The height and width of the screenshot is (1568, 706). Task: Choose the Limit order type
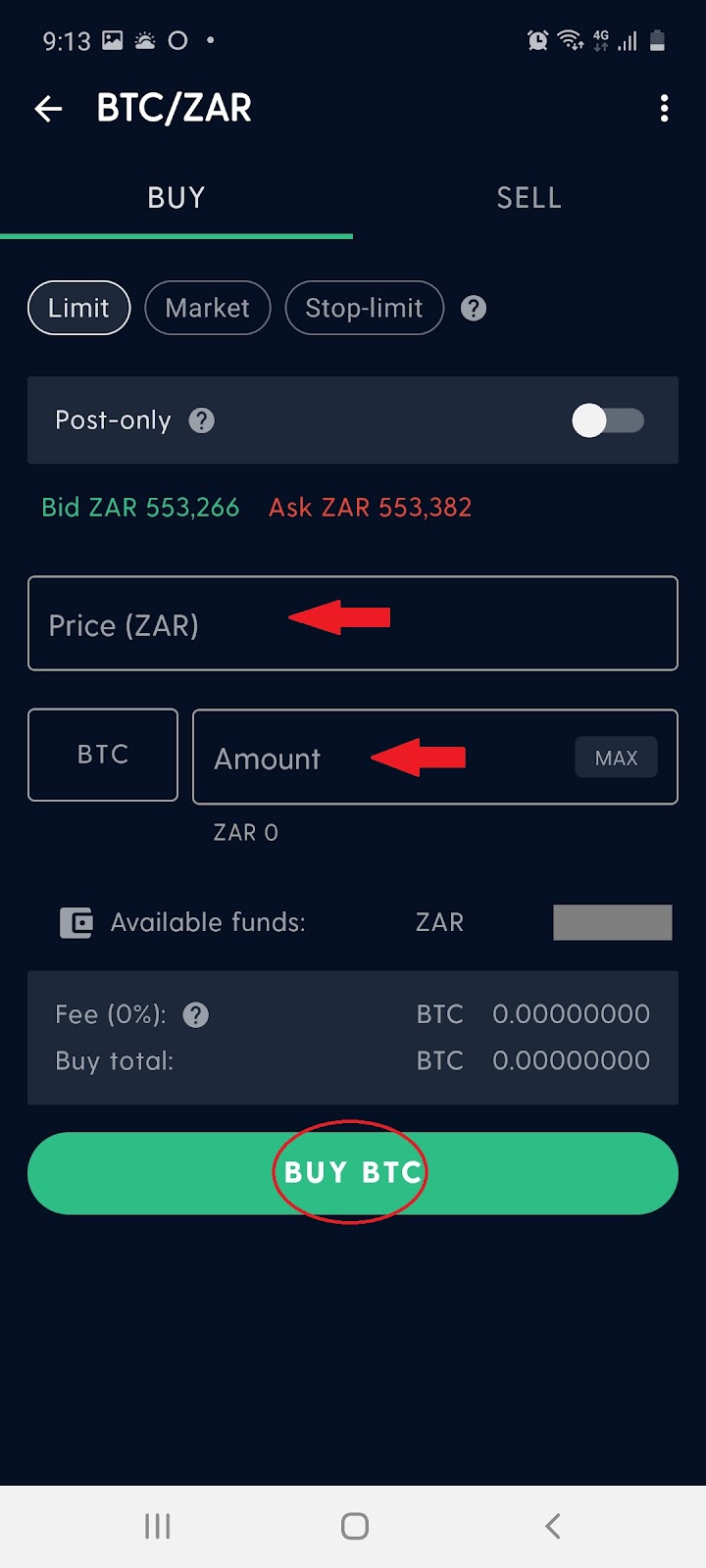click(x=78, y=308)
